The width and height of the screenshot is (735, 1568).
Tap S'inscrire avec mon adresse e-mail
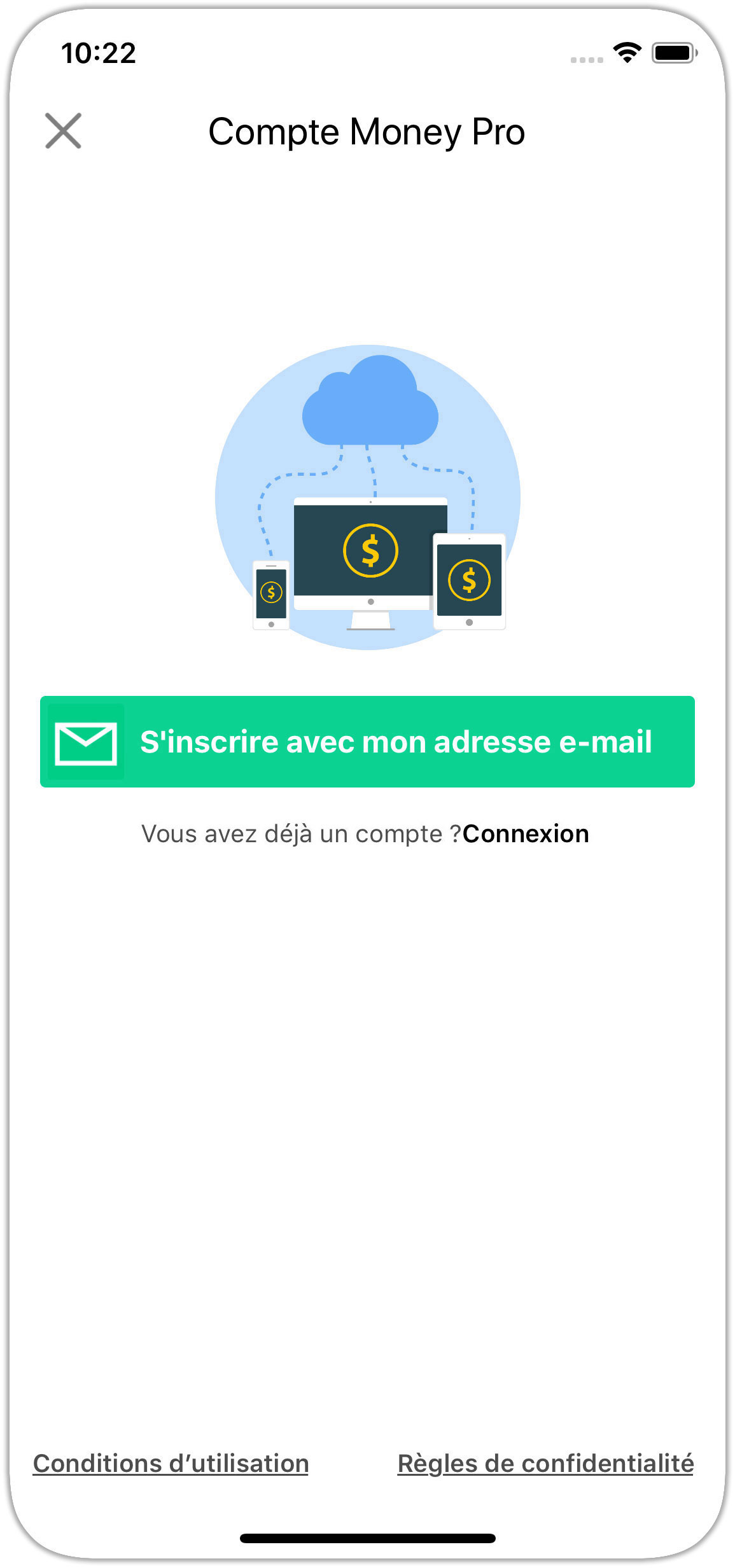367,742
